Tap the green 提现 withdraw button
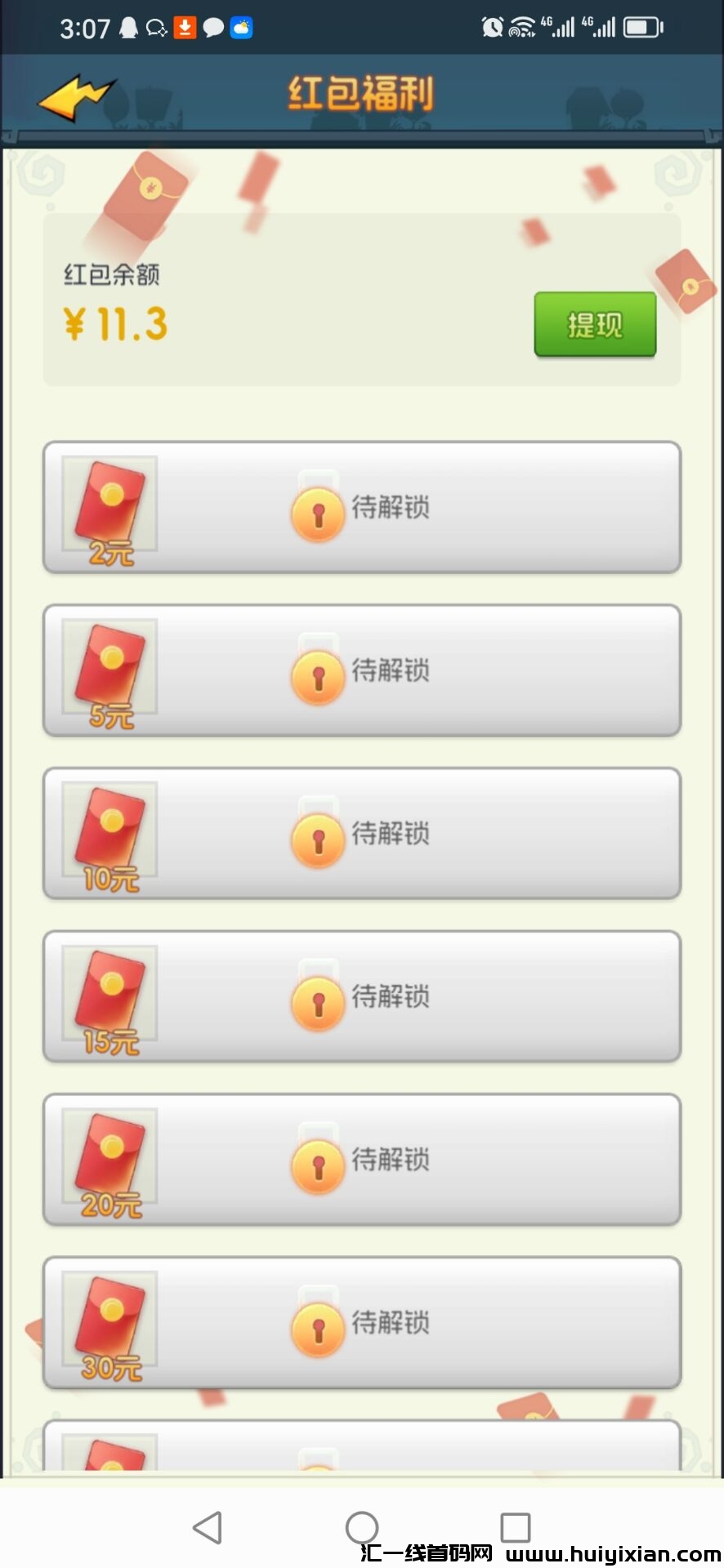This screenshot has height=1568, width=724. 595,324
